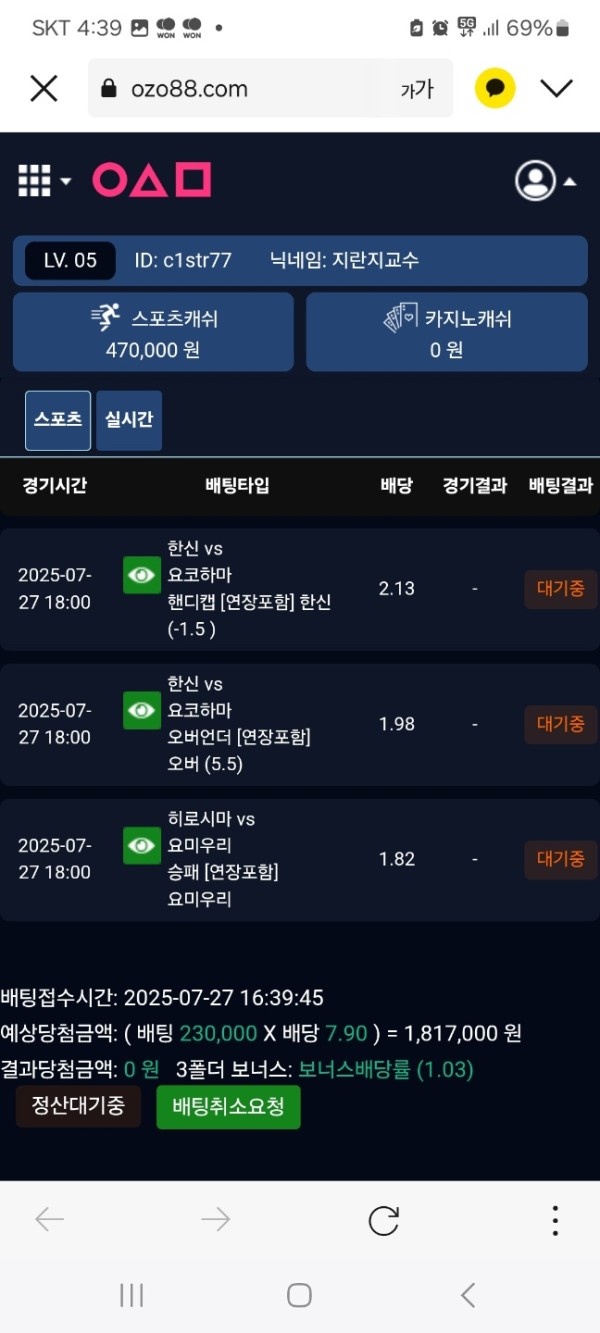
Task: Open the grid menu dropdown
Action: point(45,181)
